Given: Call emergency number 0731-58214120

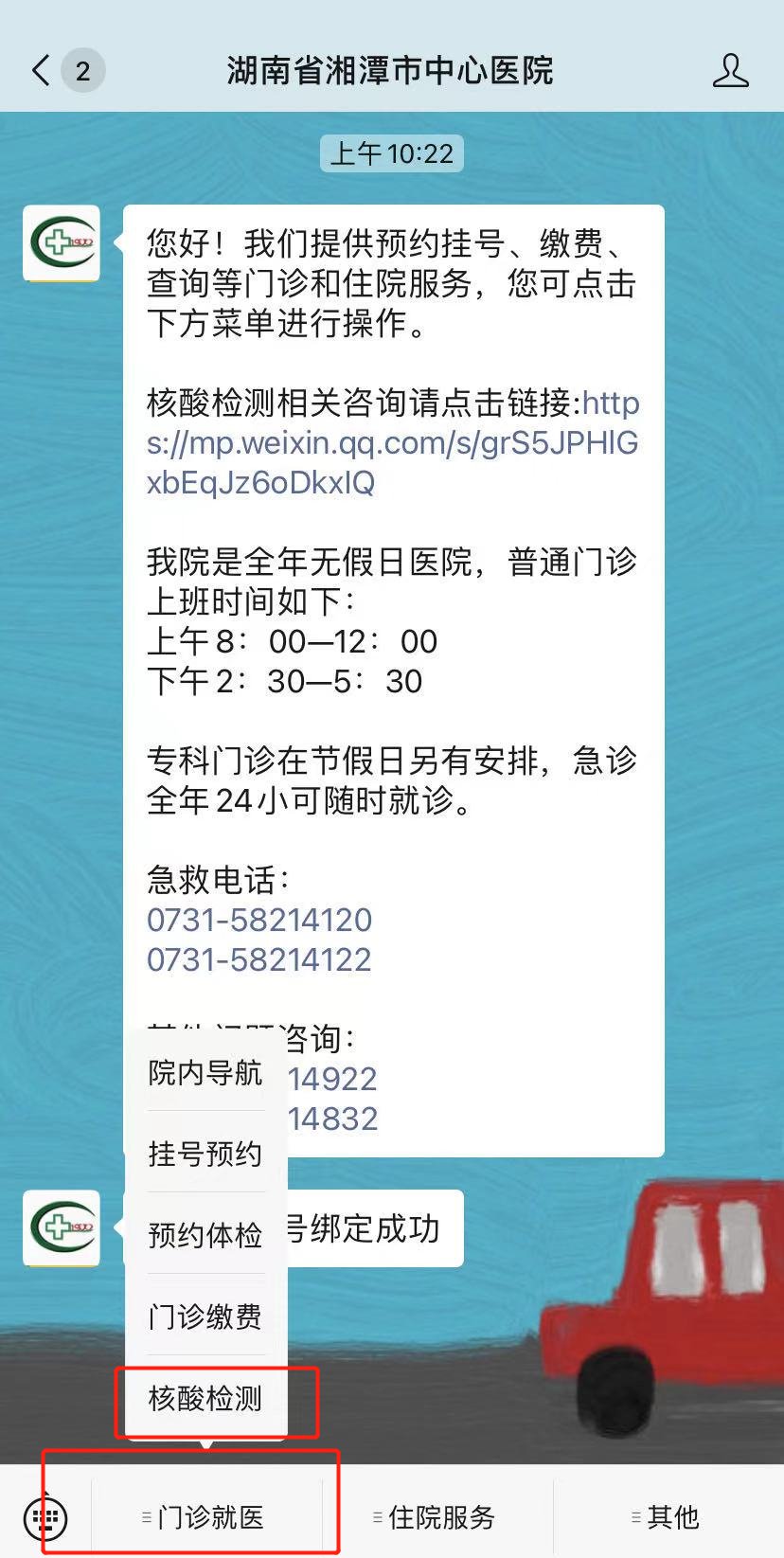Looking at the screenshot, I should pos(259,920).
